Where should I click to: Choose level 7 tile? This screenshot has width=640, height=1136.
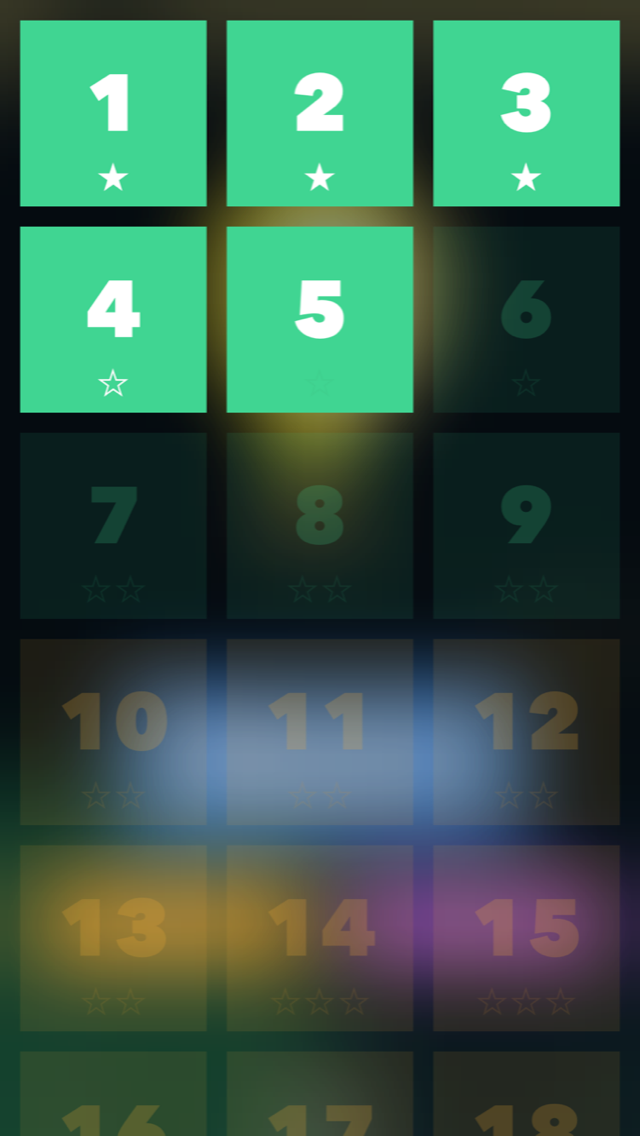(113, 525)
